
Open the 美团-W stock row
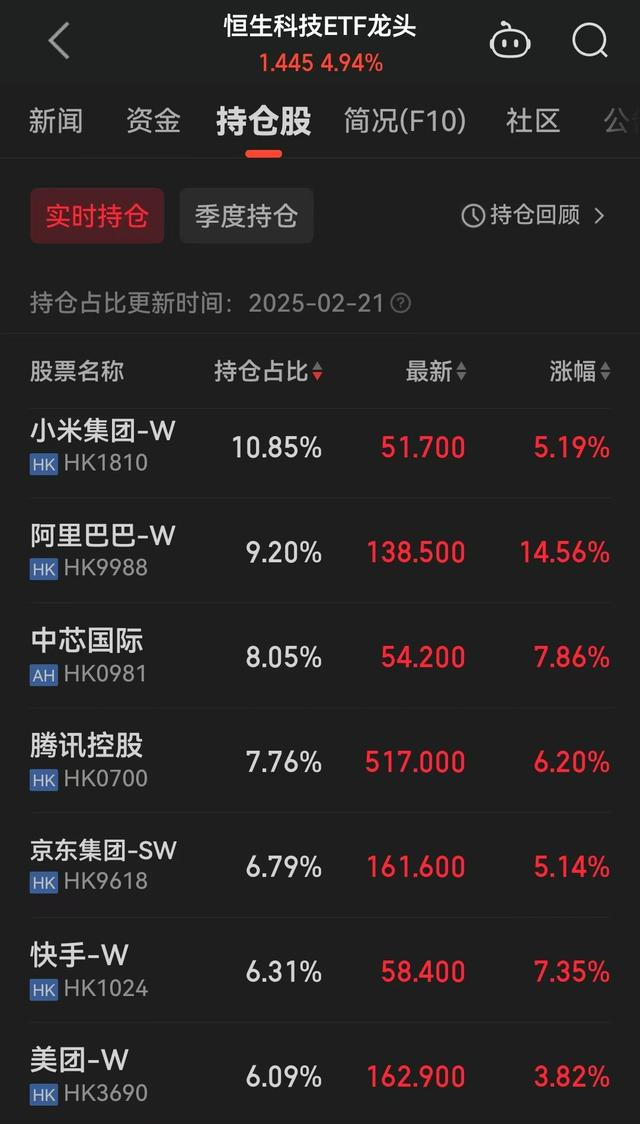pos(320,1075)
